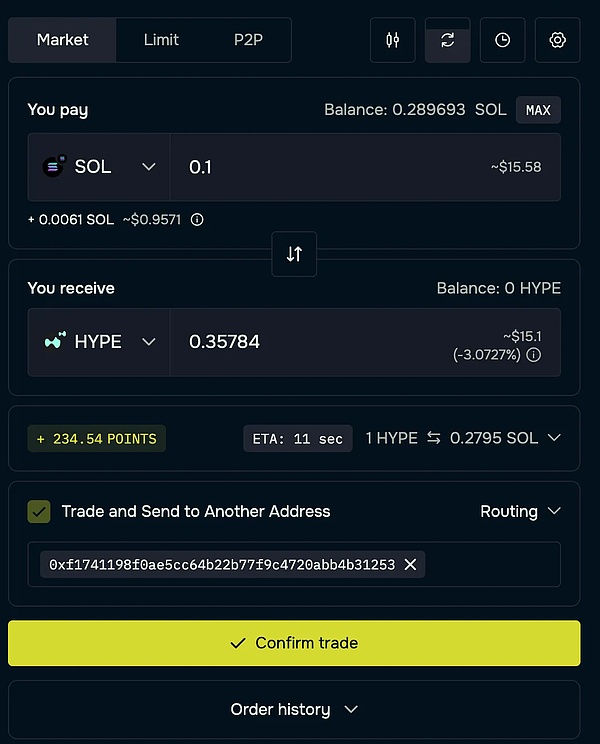Switch to the P2P tab
600x744 pixels.
249,40
